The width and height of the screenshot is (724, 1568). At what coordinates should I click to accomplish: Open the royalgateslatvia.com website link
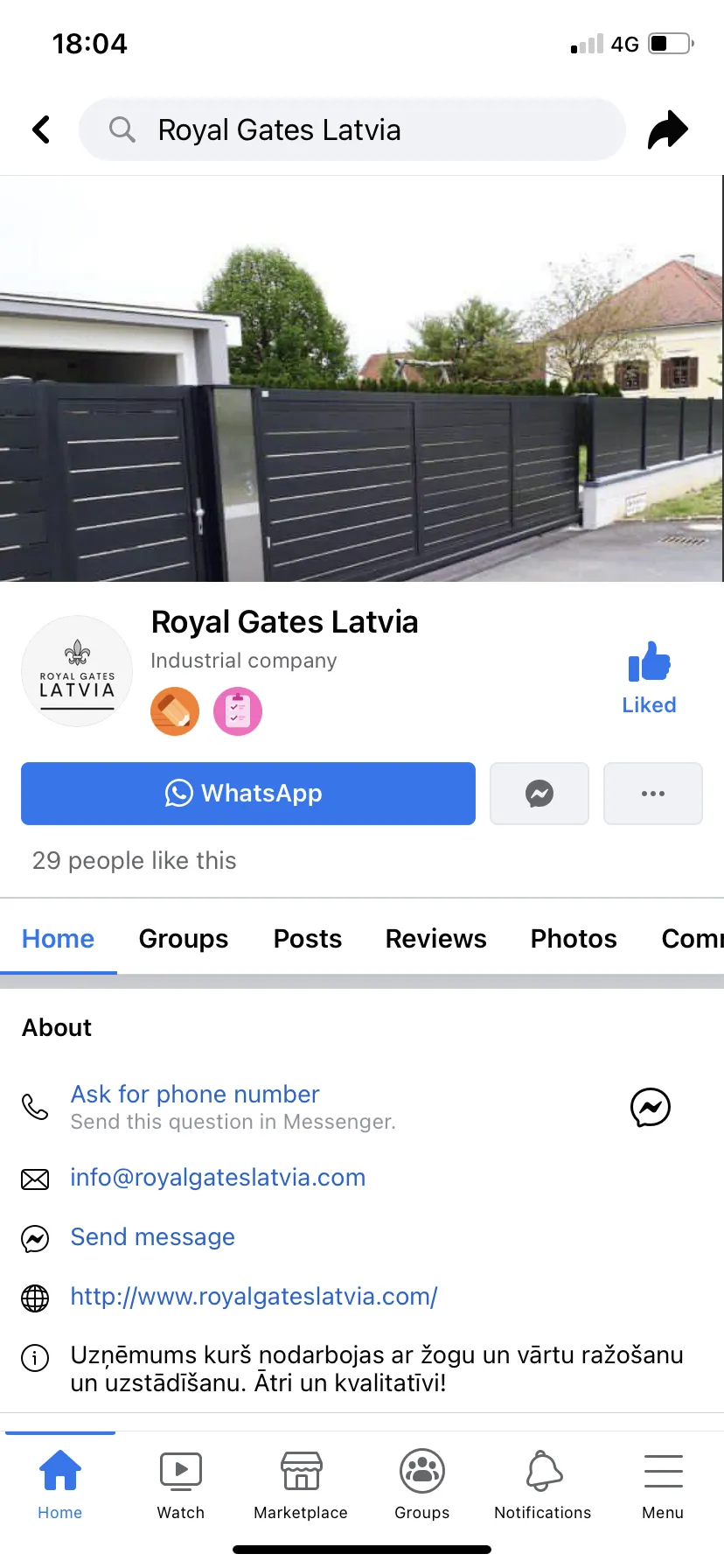tap(254, 1296)
